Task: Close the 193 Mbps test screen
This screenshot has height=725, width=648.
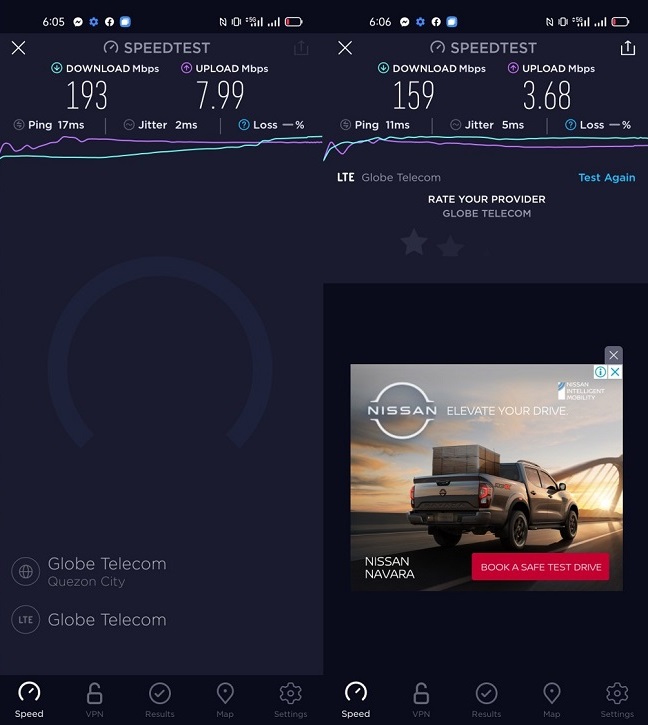Action: 19,48
